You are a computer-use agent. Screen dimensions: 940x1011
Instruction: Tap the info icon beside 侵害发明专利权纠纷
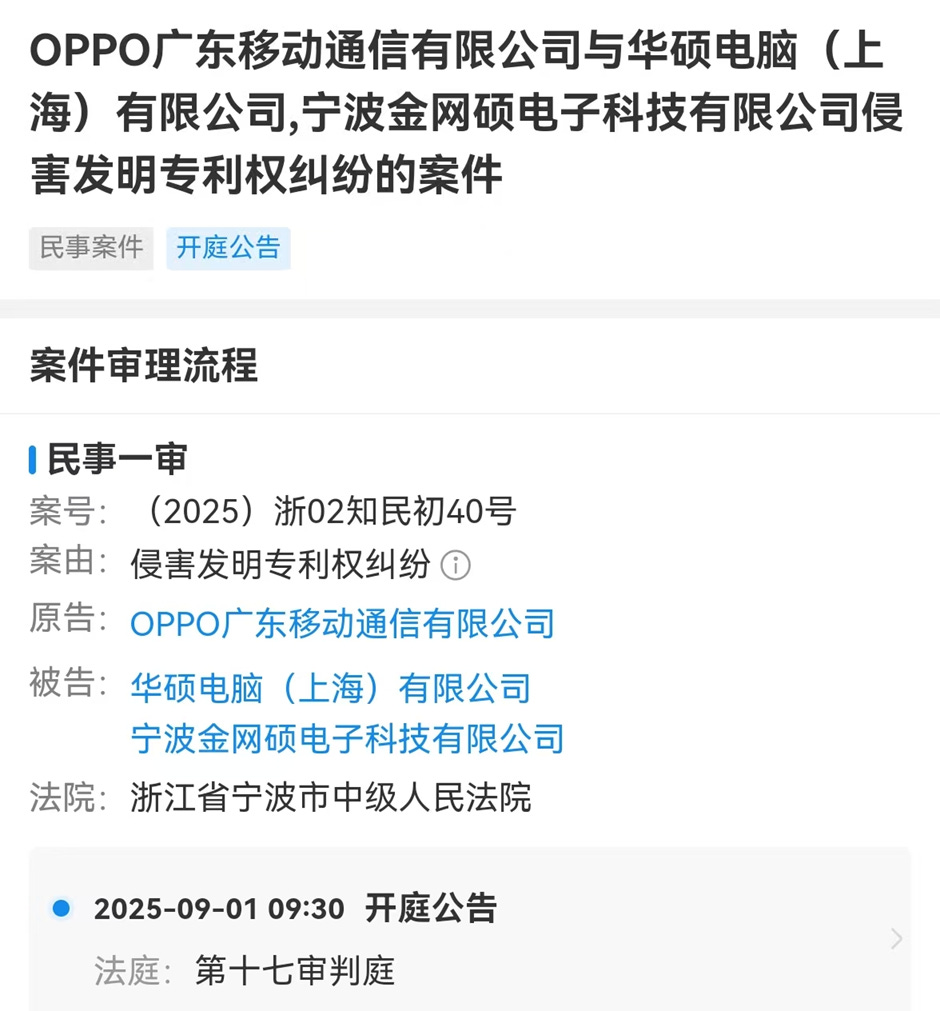(x=455, y=565)
